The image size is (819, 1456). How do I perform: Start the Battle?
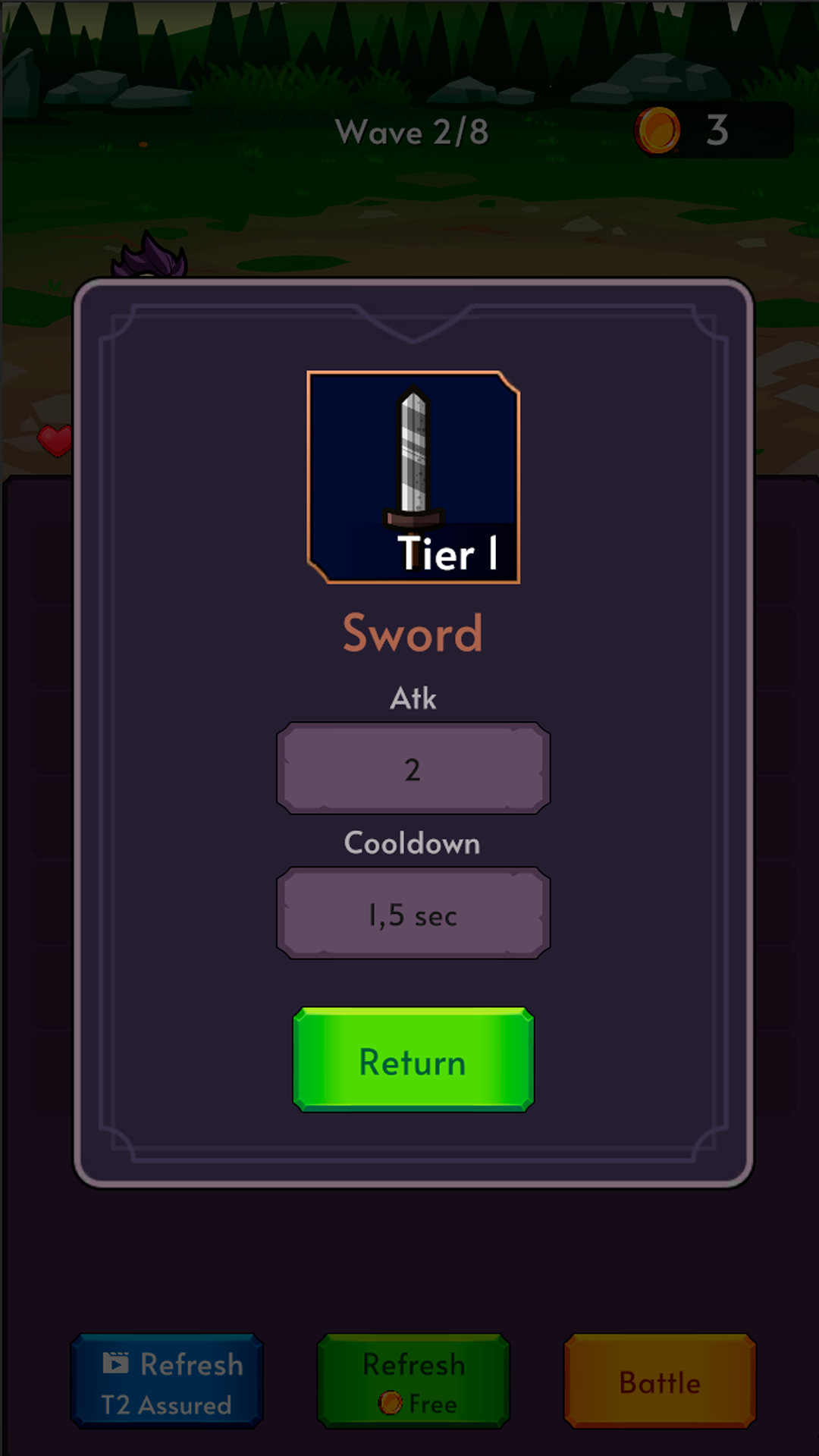(x=660, y=1382)
